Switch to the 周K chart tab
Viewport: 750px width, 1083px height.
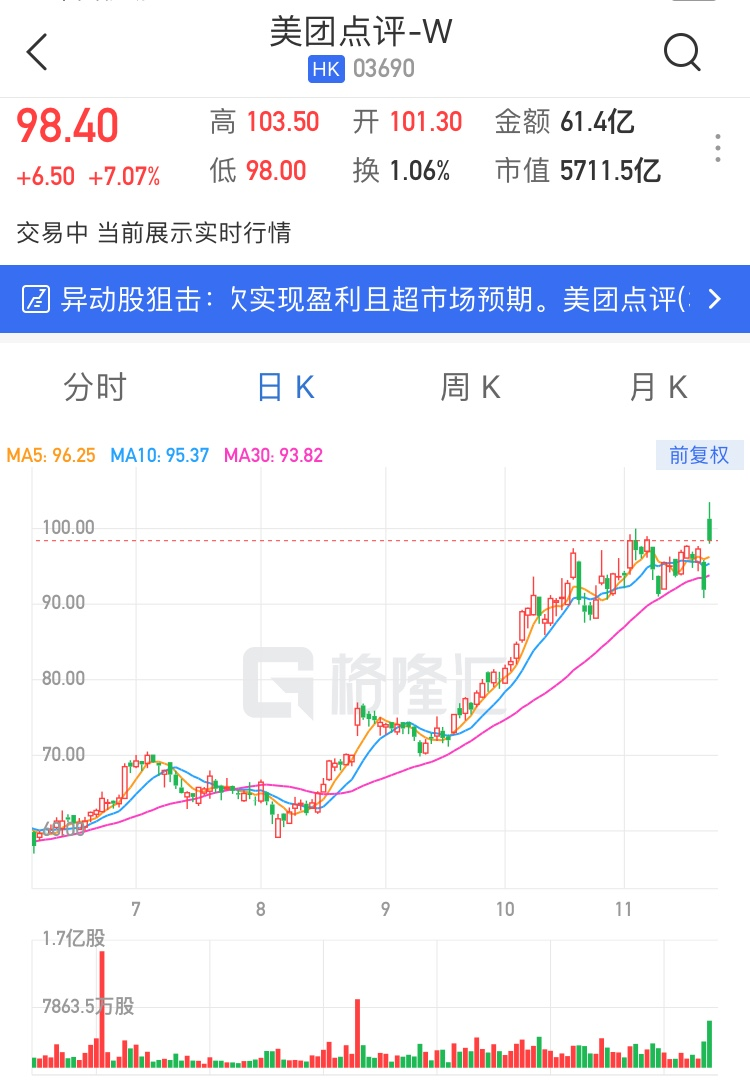[470, 387]
